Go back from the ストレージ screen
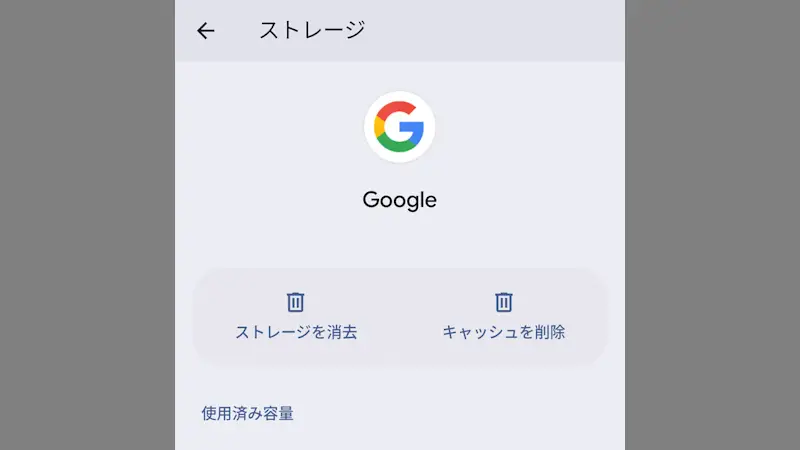This screenshot has width=800, height=450. [206, 31]
